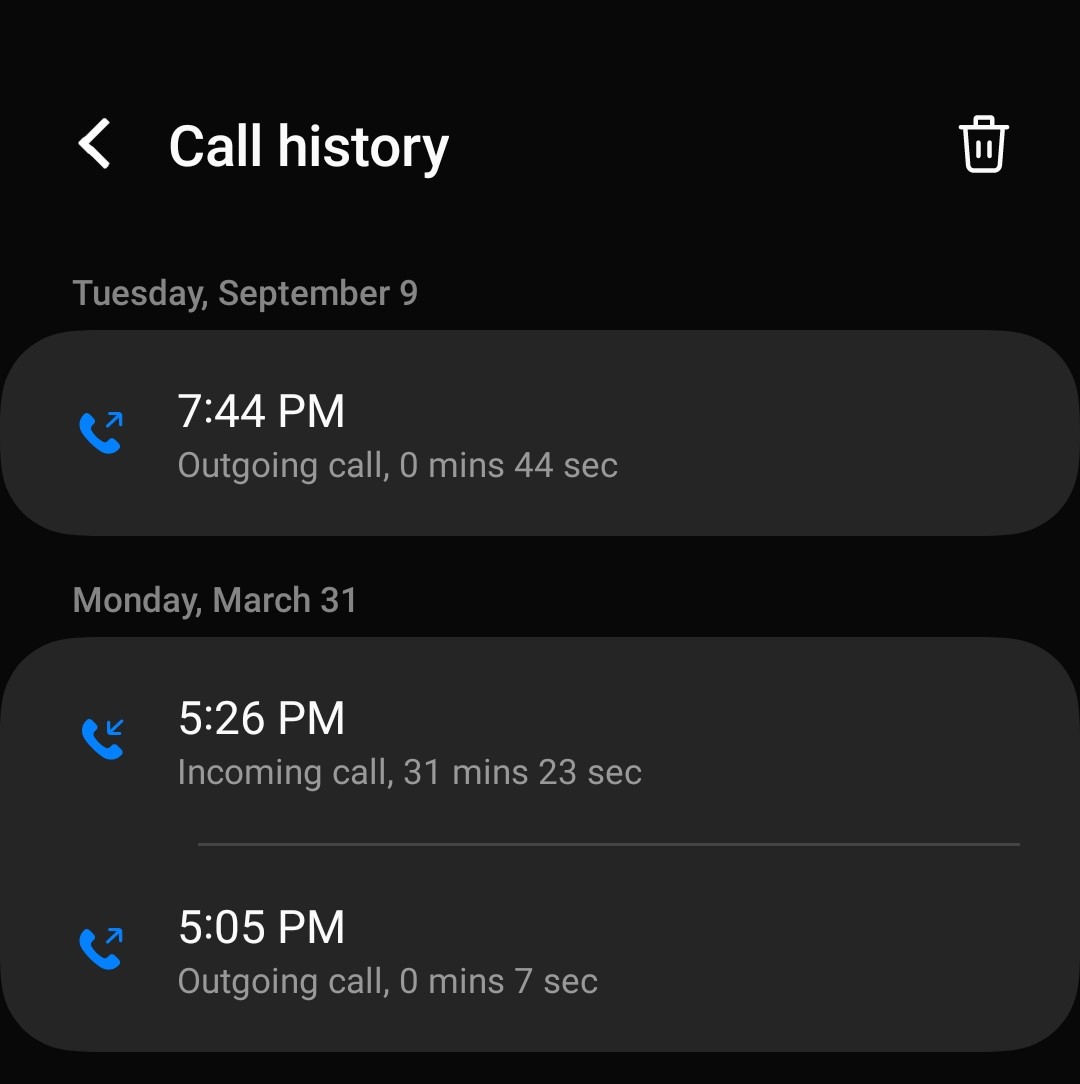Go back from Call history
Screen dimensions: 1080x1084
(x=95, y=145)
